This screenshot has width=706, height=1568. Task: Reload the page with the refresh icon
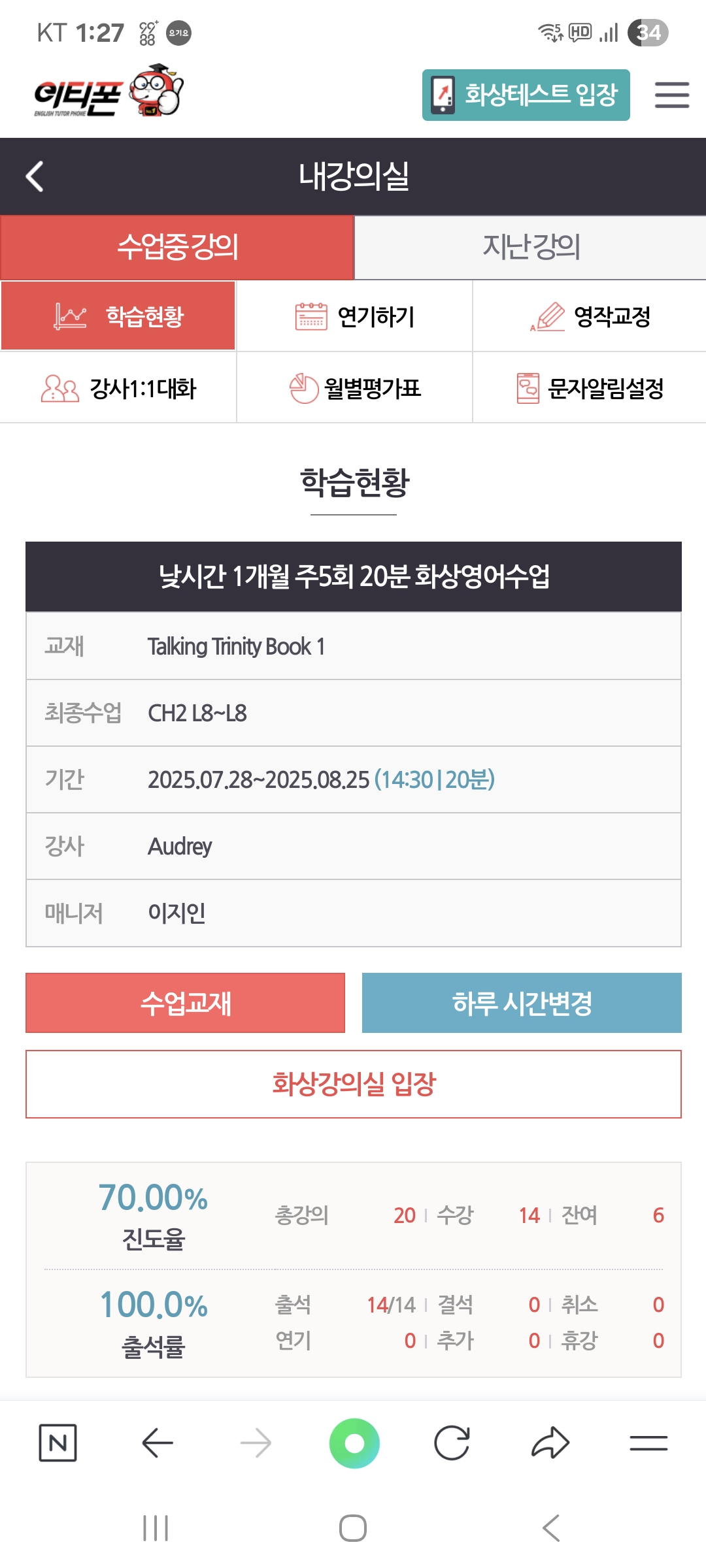(452, 1443)
